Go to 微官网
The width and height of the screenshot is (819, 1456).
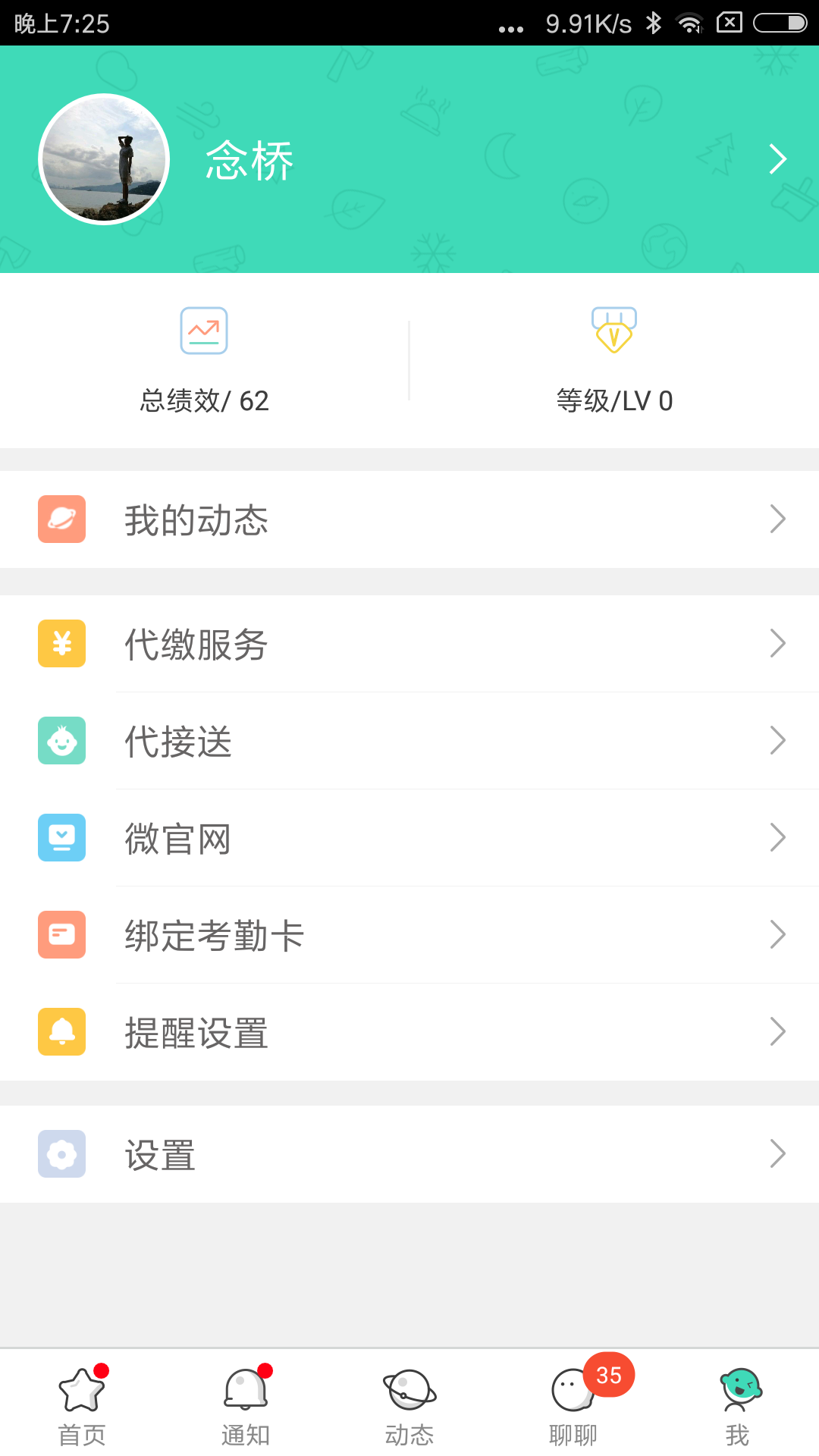[x=409, y=838]
